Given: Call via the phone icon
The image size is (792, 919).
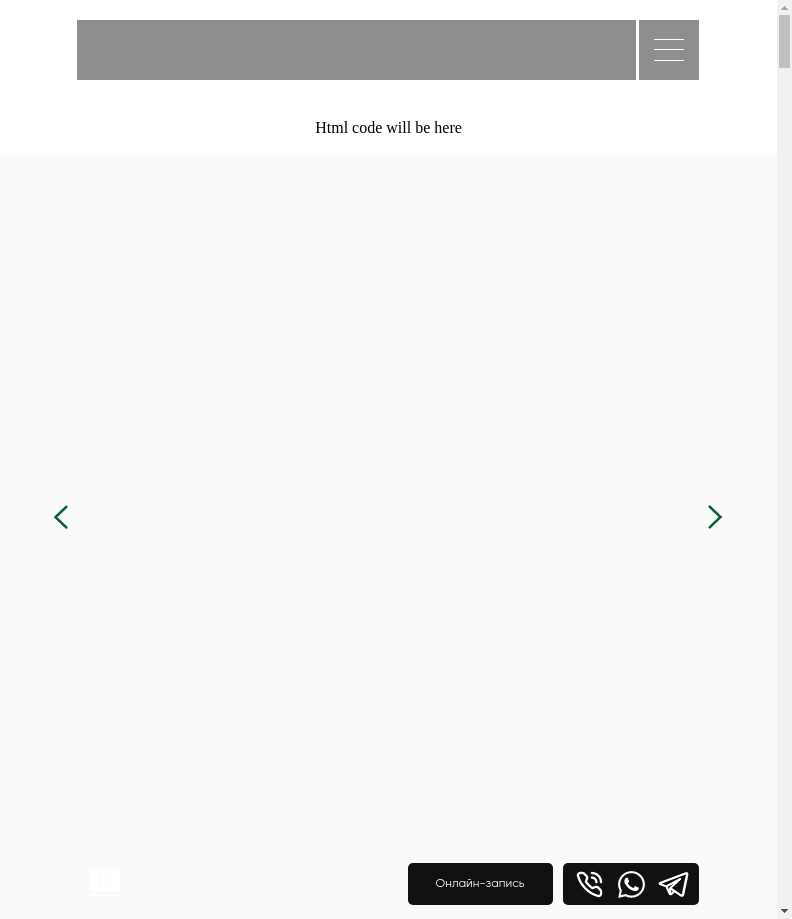Looking at the screenshot, I should tap(589, 884).
